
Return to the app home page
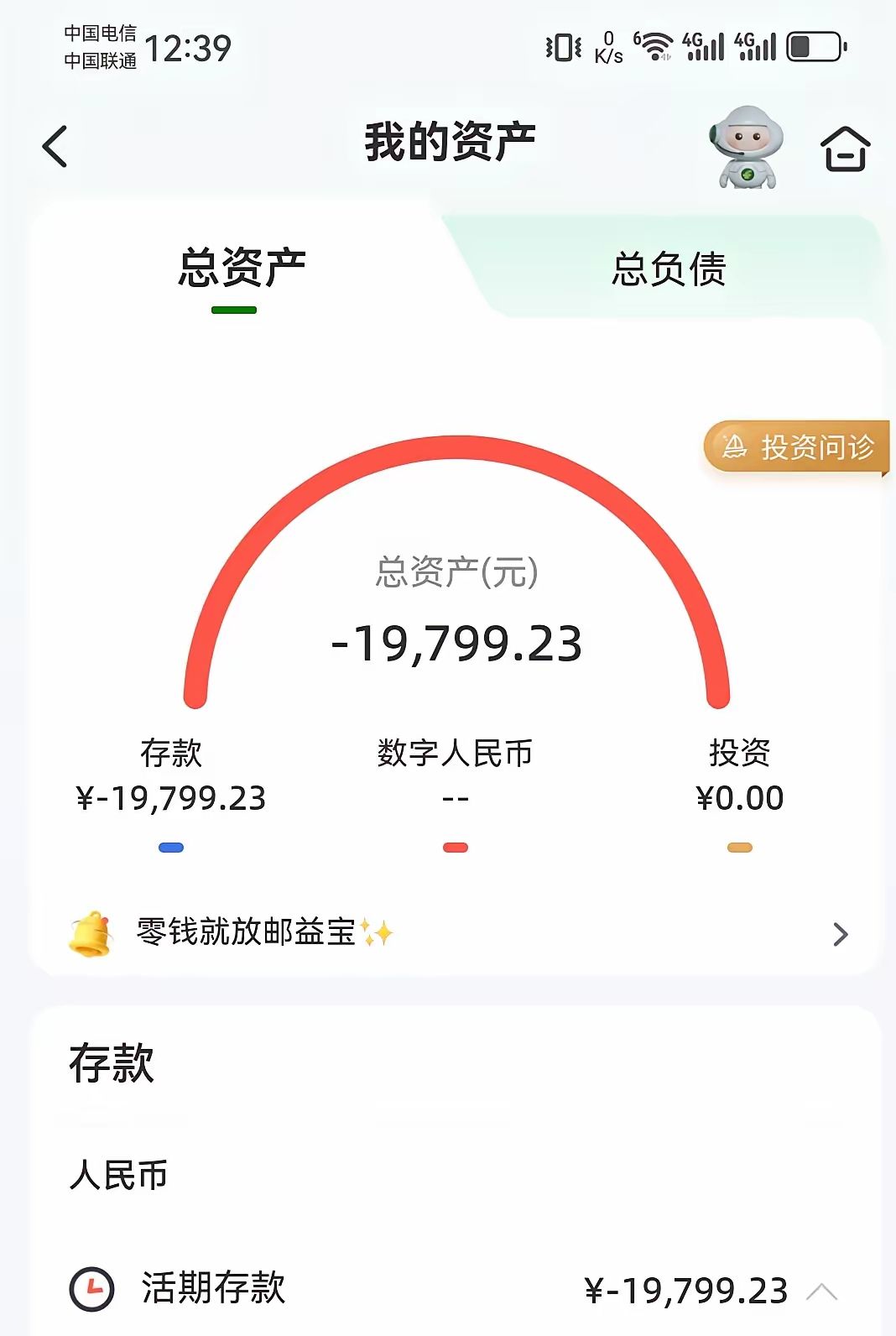(x=844, y=149)
